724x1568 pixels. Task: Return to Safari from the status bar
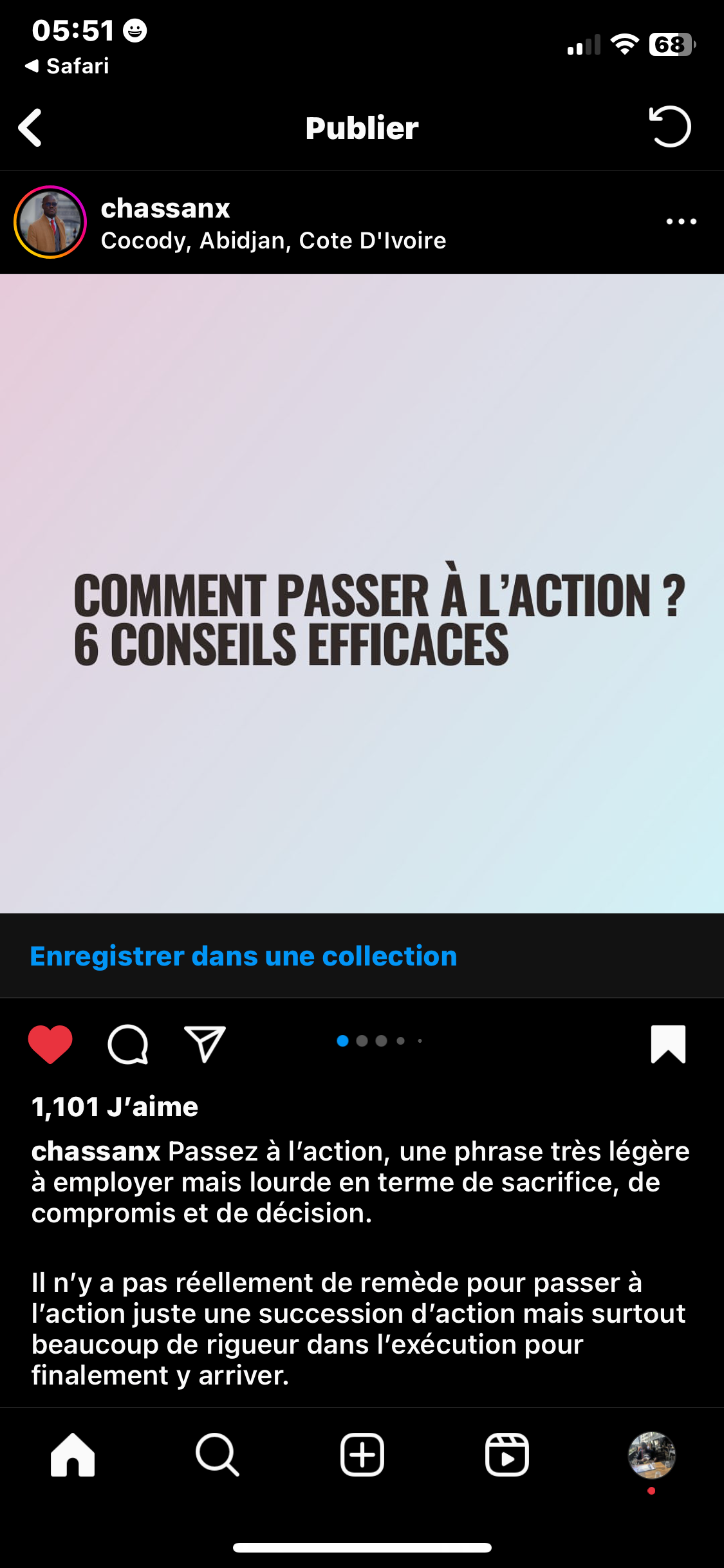(x=67, y=66)
